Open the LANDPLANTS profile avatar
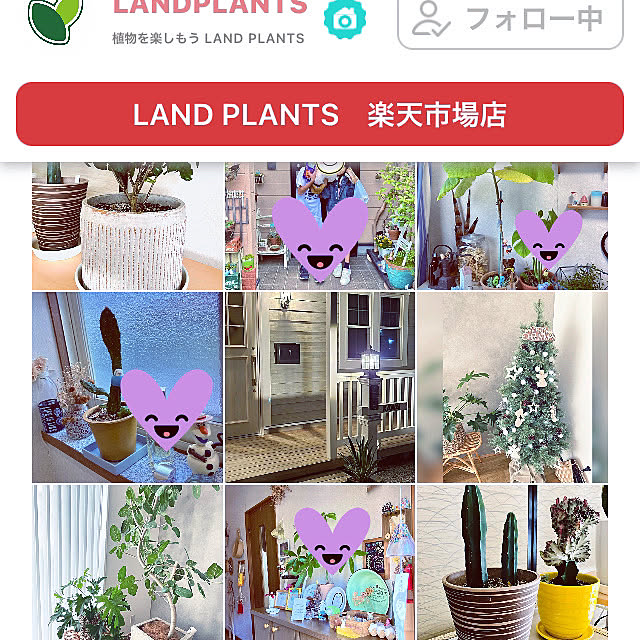The height and width of the screenshot is (640, 640). point(57,18)
